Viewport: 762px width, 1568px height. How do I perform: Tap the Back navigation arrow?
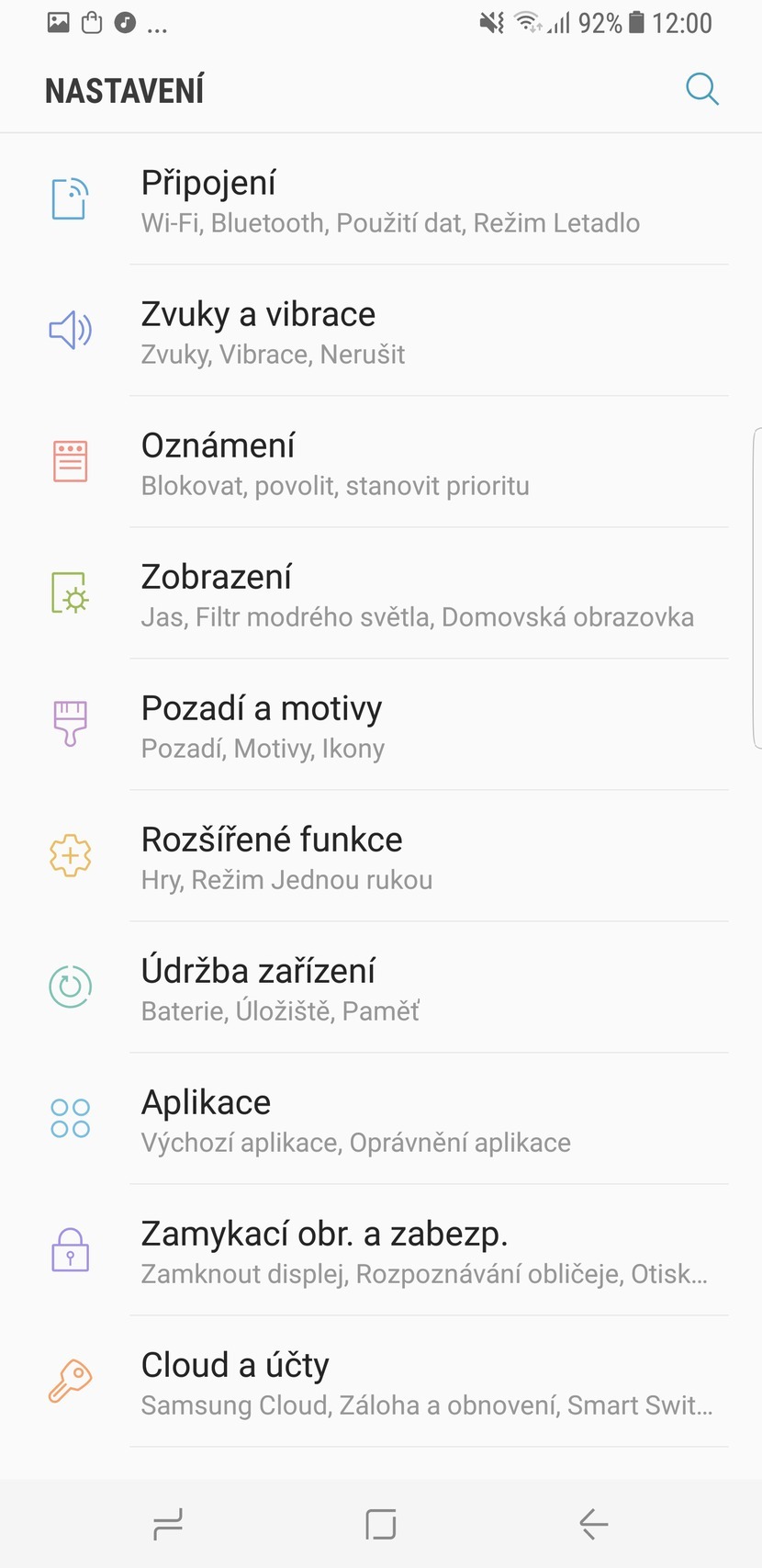coord(593,1522)
